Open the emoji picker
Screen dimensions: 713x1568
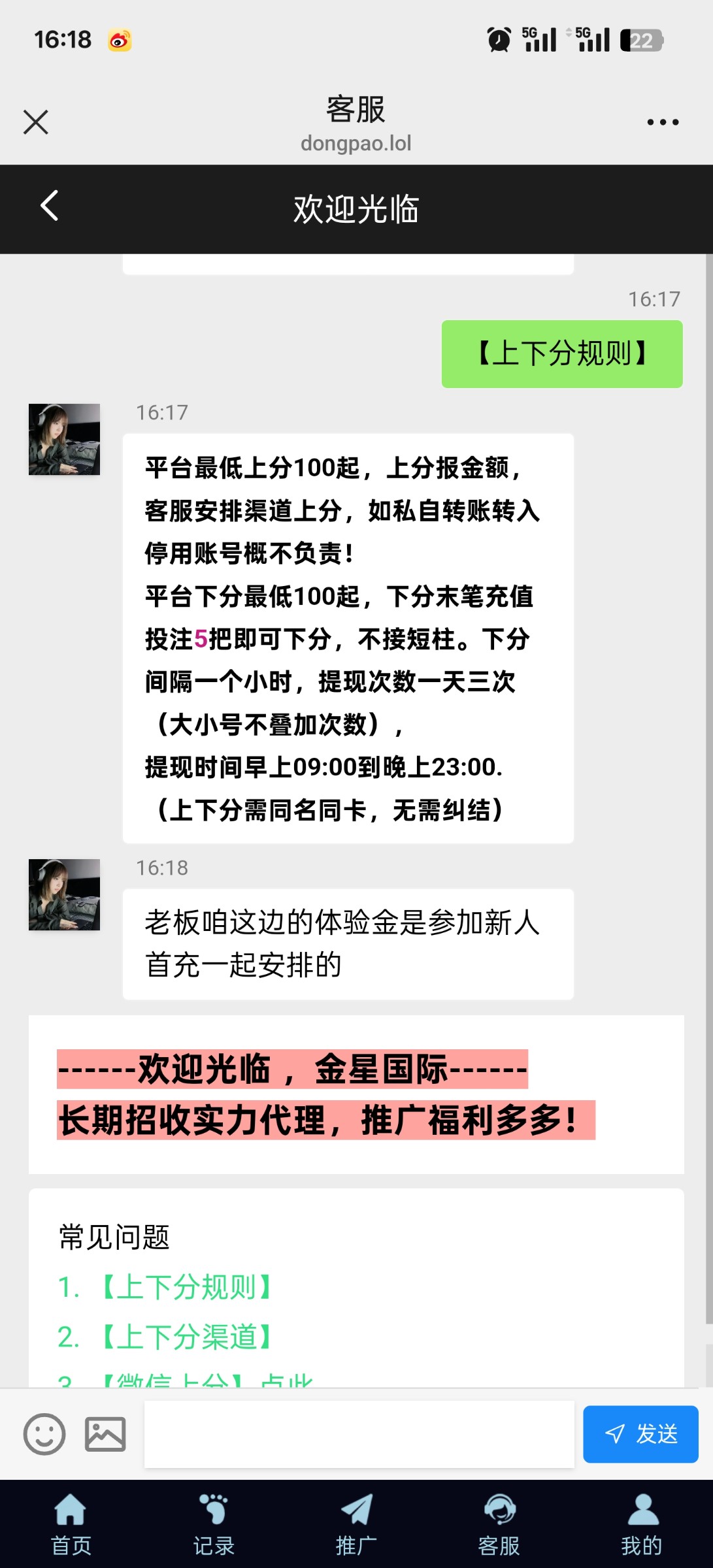44,1434
